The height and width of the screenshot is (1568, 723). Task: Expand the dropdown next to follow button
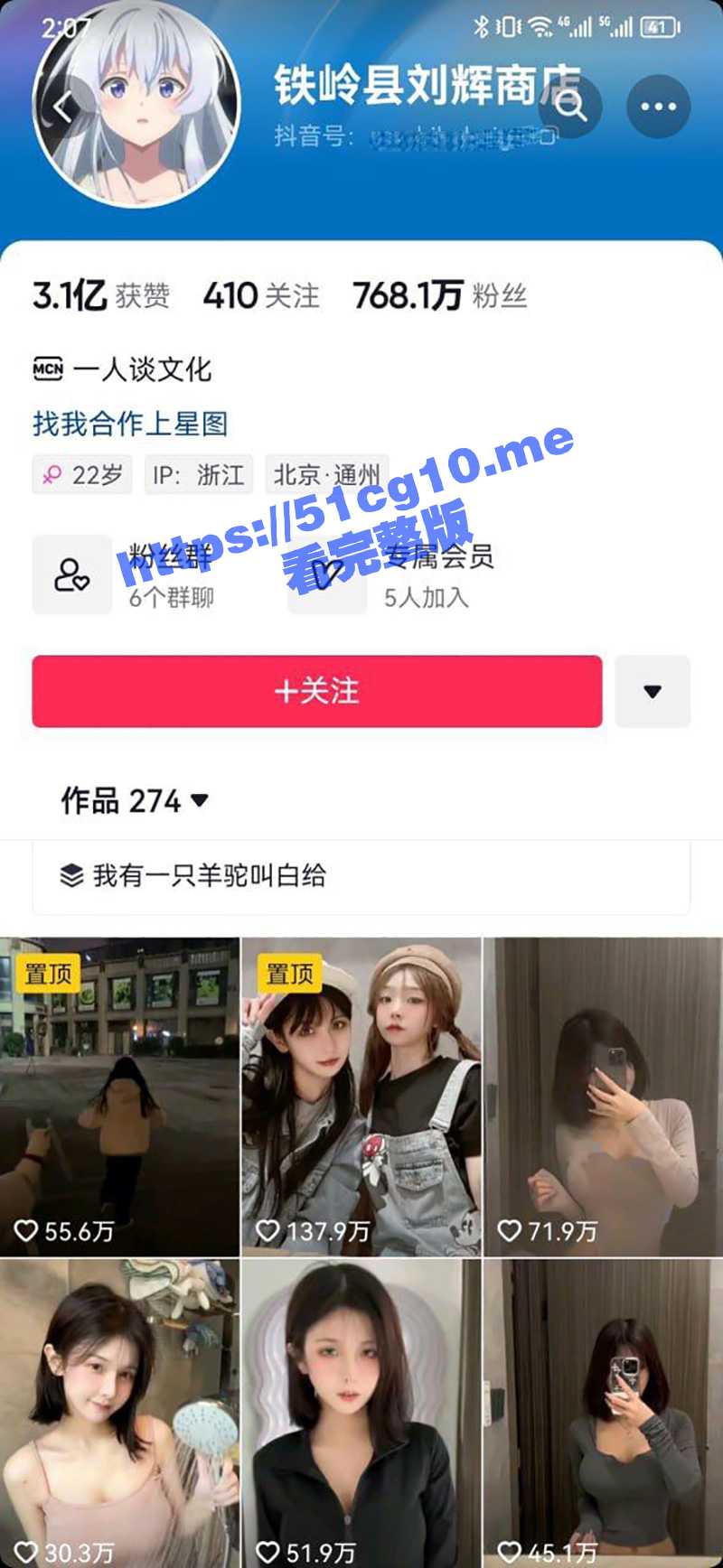click(653, 692)
